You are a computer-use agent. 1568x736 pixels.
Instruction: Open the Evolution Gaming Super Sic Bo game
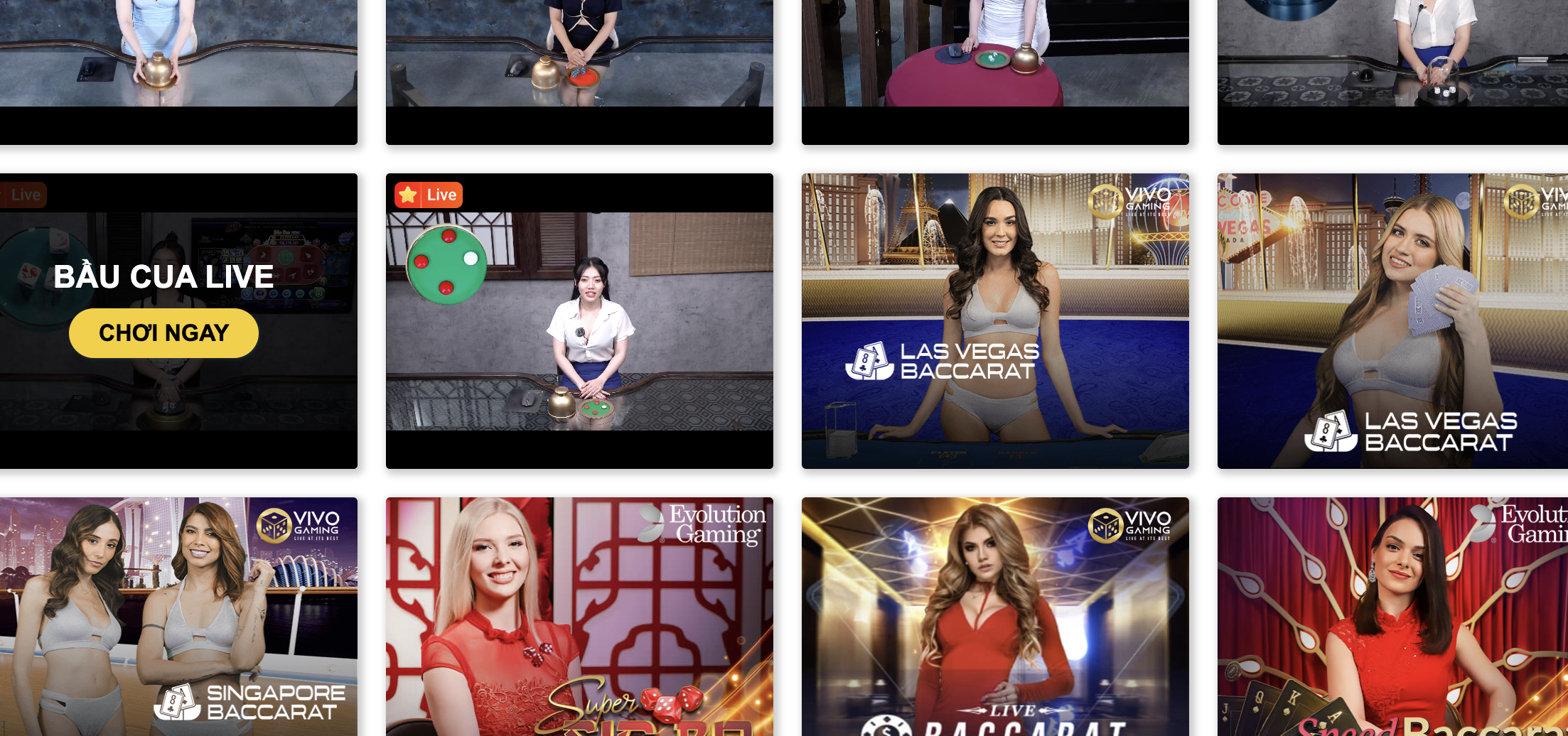pyautogui.click(x=579, y=617)
